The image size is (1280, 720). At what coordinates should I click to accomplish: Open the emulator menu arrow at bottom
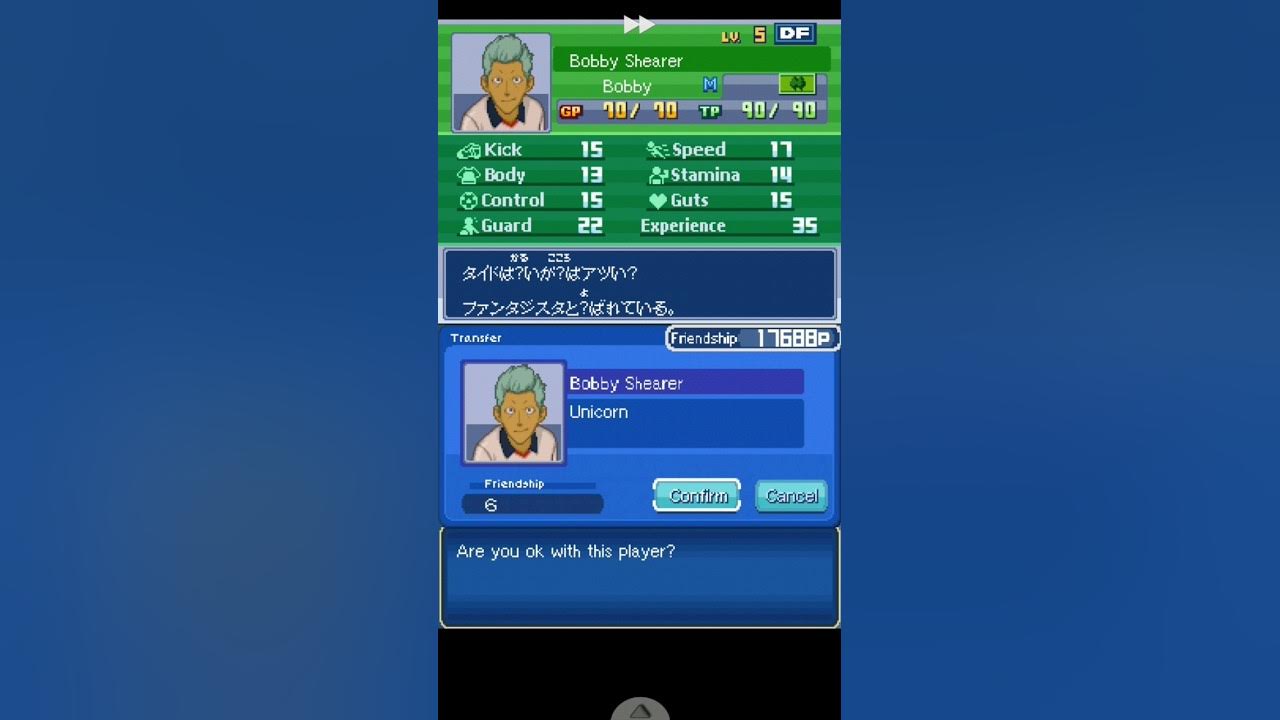point(640,710)
